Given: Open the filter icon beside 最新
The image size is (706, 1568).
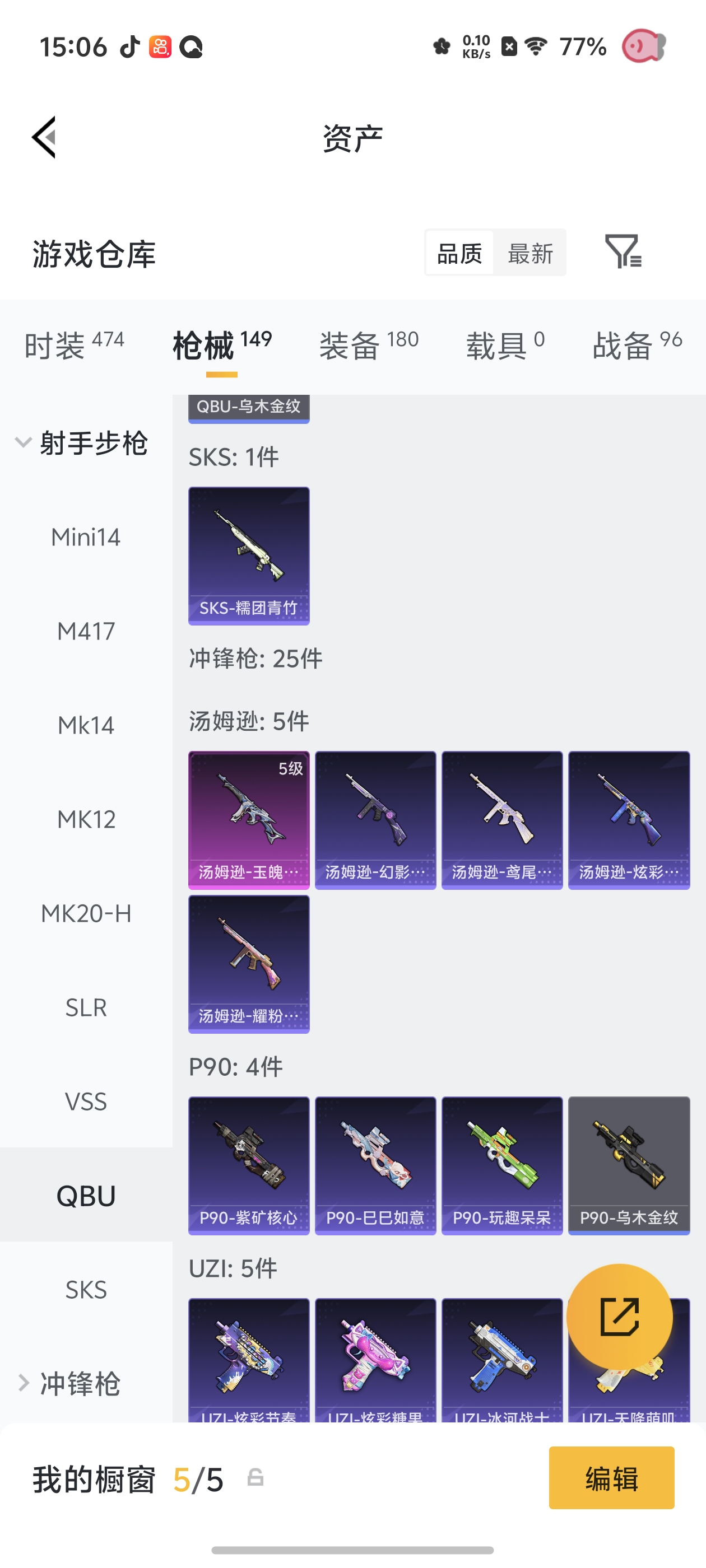Looking at the screenshot, I should point(623,251).
